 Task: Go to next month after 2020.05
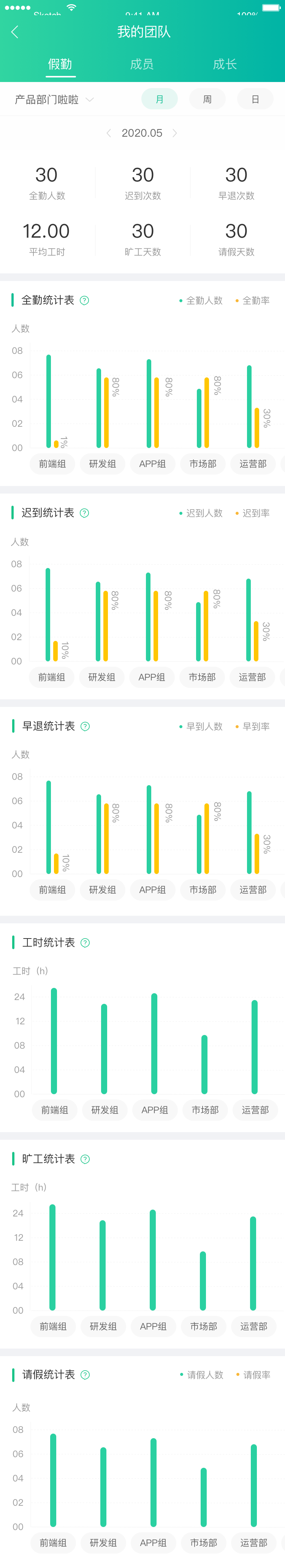175,133
